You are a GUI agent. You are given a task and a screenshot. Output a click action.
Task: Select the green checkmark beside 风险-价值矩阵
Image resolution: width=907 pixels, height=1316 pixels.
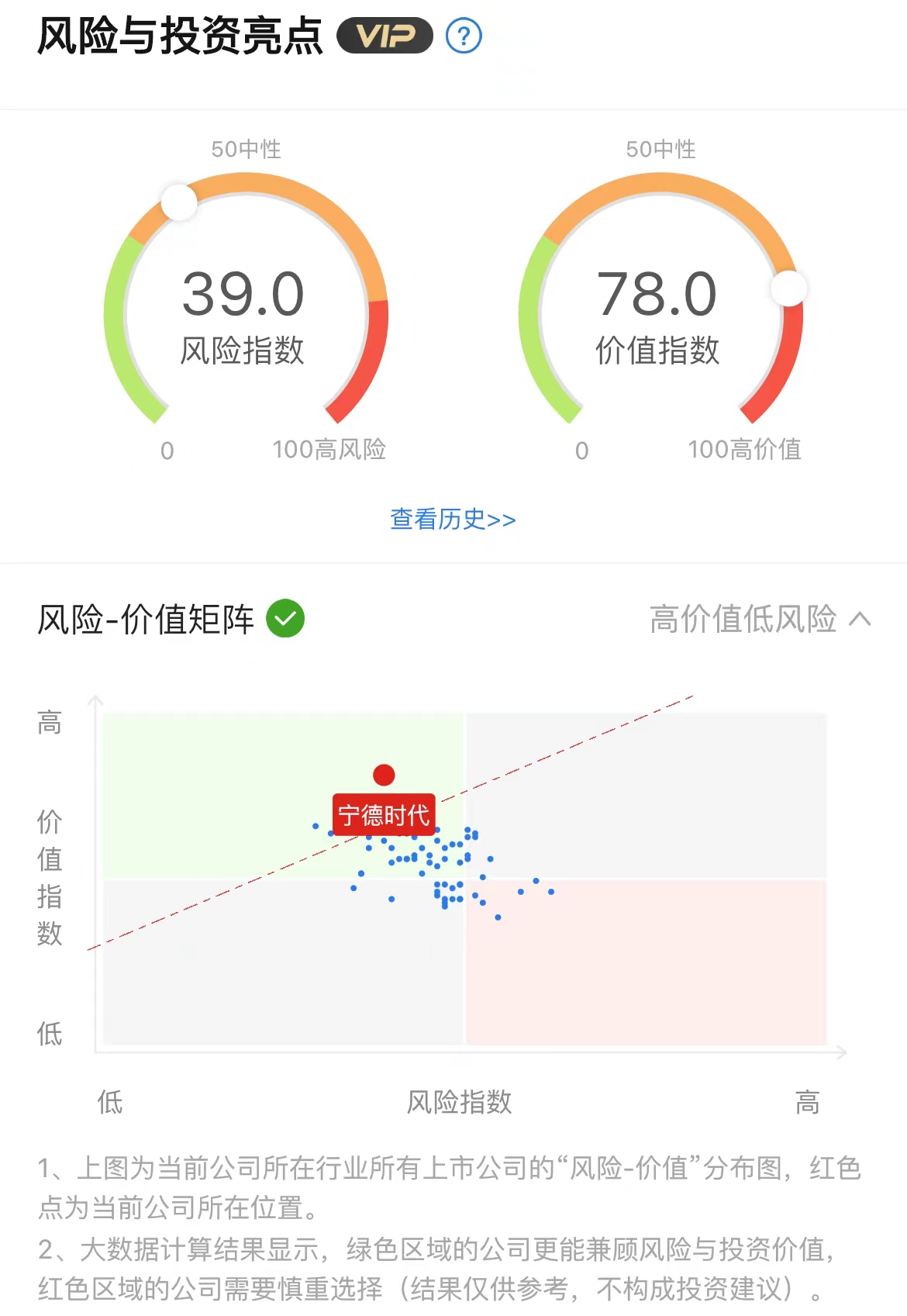click(x=285, y=618)
